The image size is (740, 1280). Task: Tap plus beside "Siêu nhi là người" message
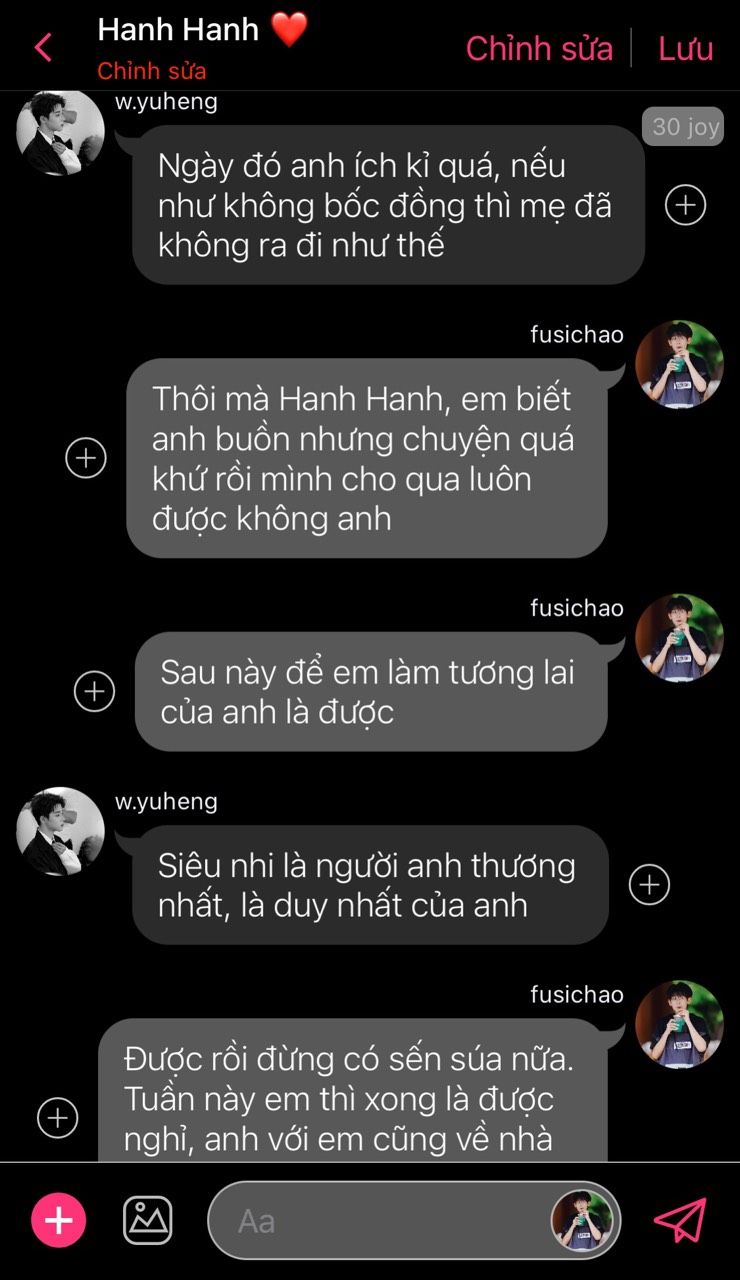[x=649, y=884]
